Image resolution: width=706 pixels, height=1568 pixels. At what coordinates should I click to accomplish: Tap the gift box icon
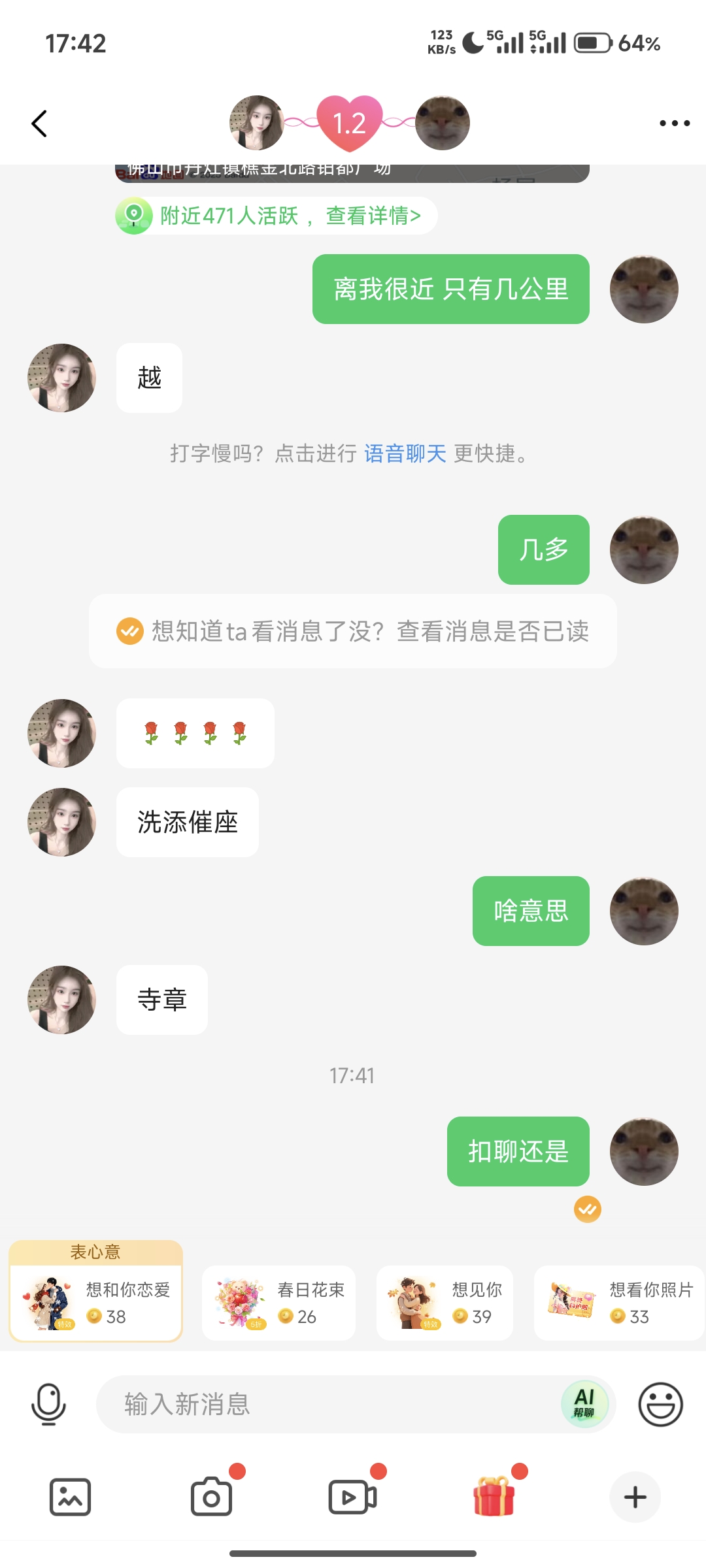pyautogui.click(x=494, y=1497)
